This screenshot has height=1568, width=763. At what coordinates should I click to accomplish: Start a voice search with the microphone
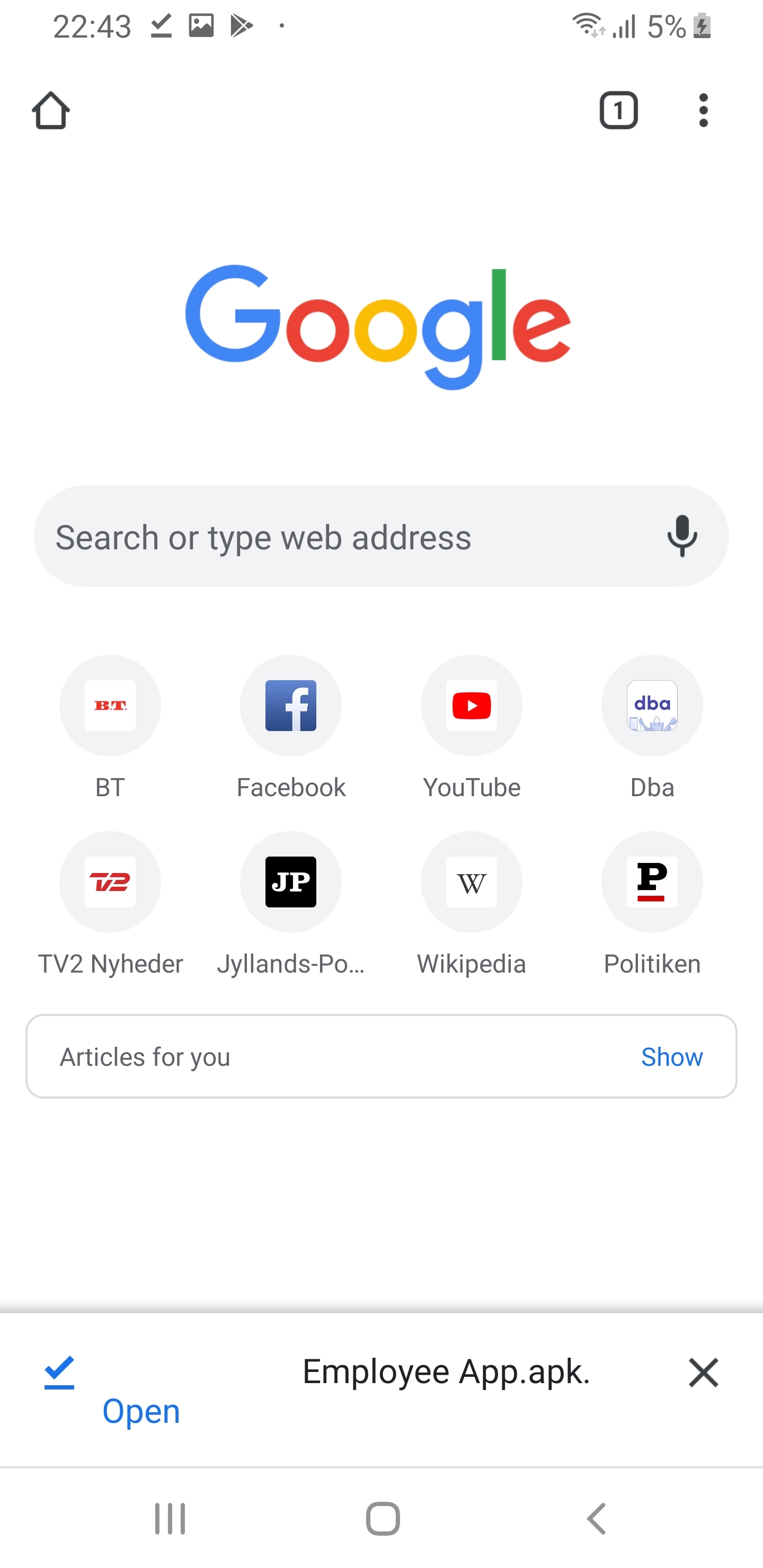[681, 536]
